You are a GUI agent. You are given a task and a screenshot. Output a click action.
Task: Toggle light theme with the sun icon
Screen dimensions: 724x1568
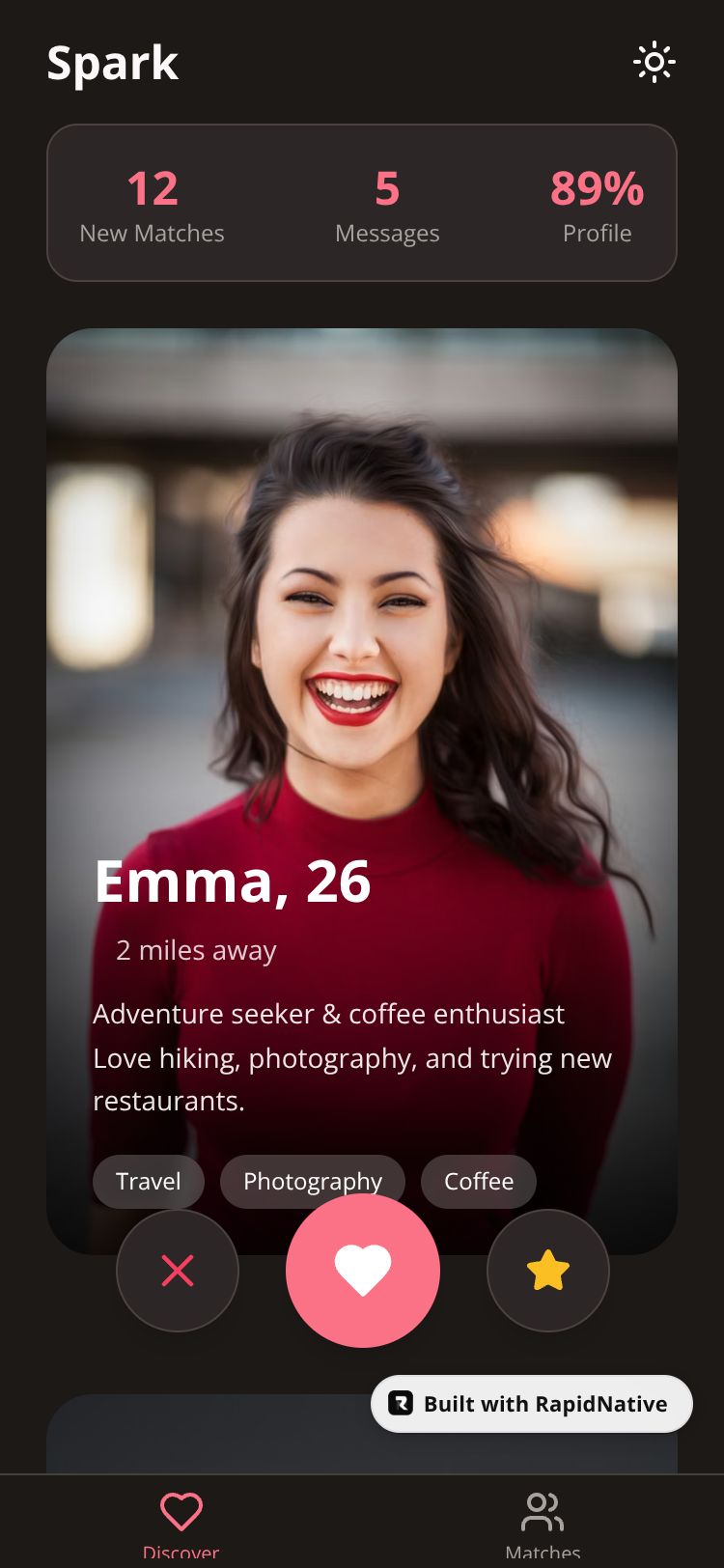[654, 63]
